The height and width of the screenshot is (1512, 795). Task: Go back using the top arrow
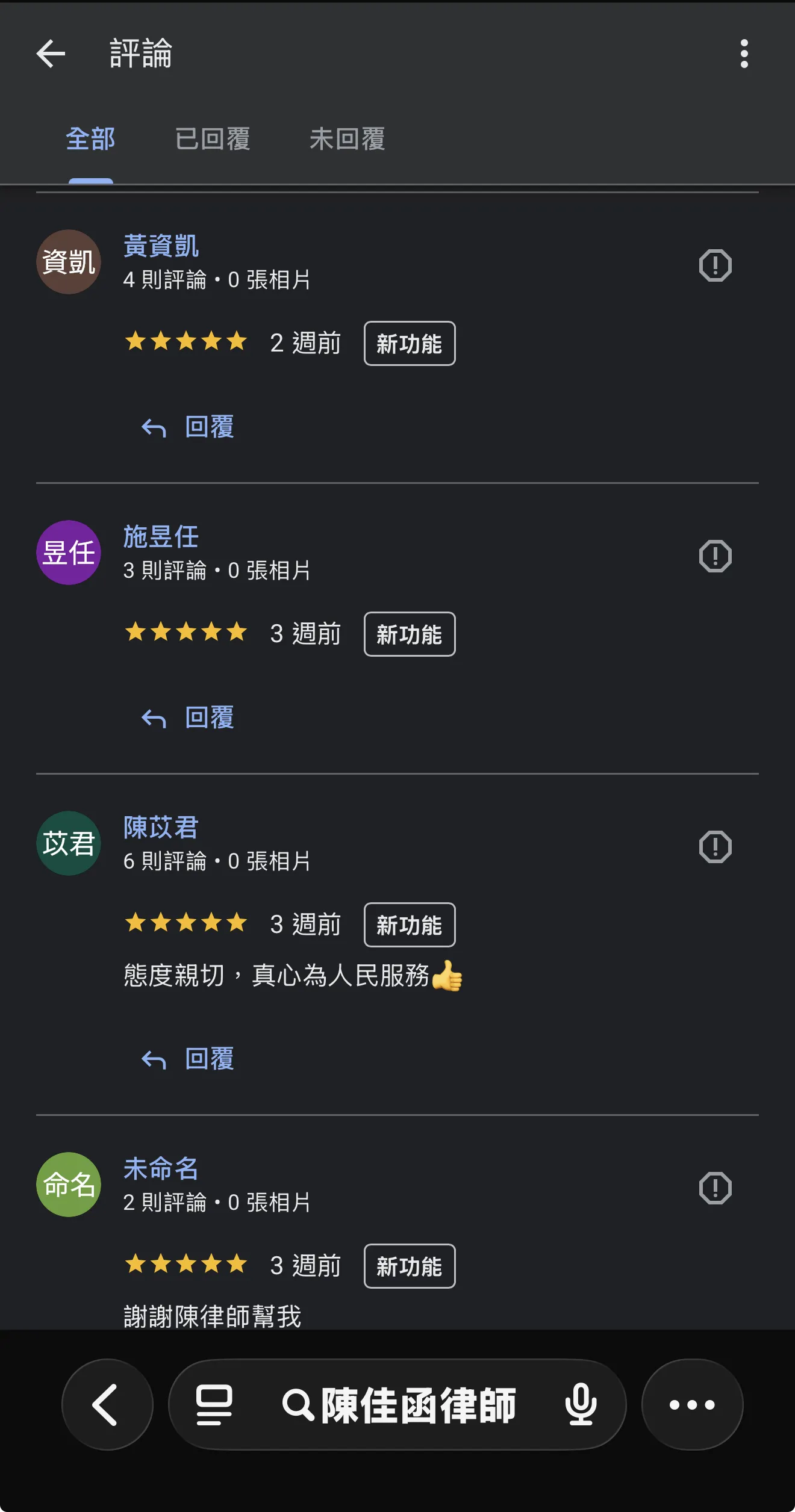coord(51,54)
